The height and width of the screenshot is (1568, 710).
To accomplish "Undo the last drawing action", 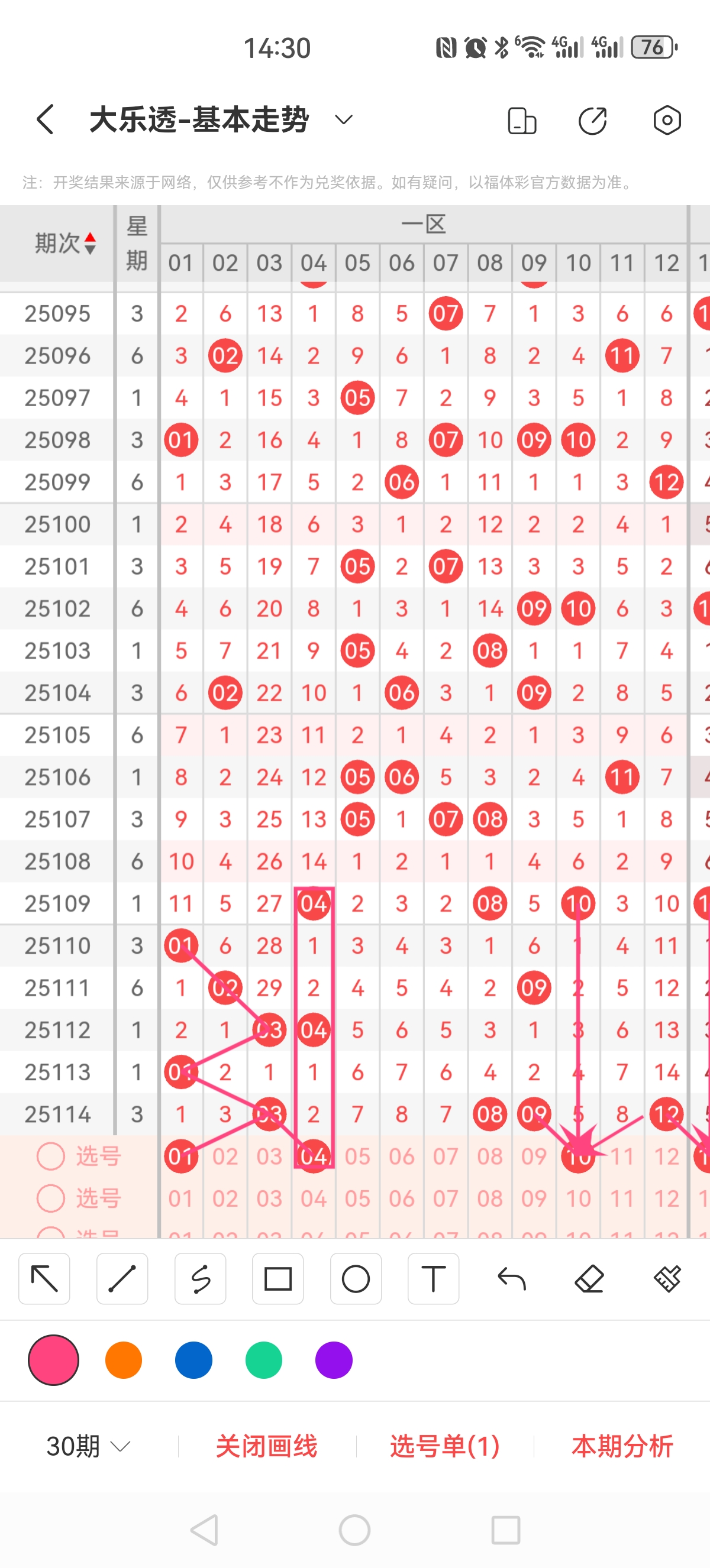I will coord(511,1278).
